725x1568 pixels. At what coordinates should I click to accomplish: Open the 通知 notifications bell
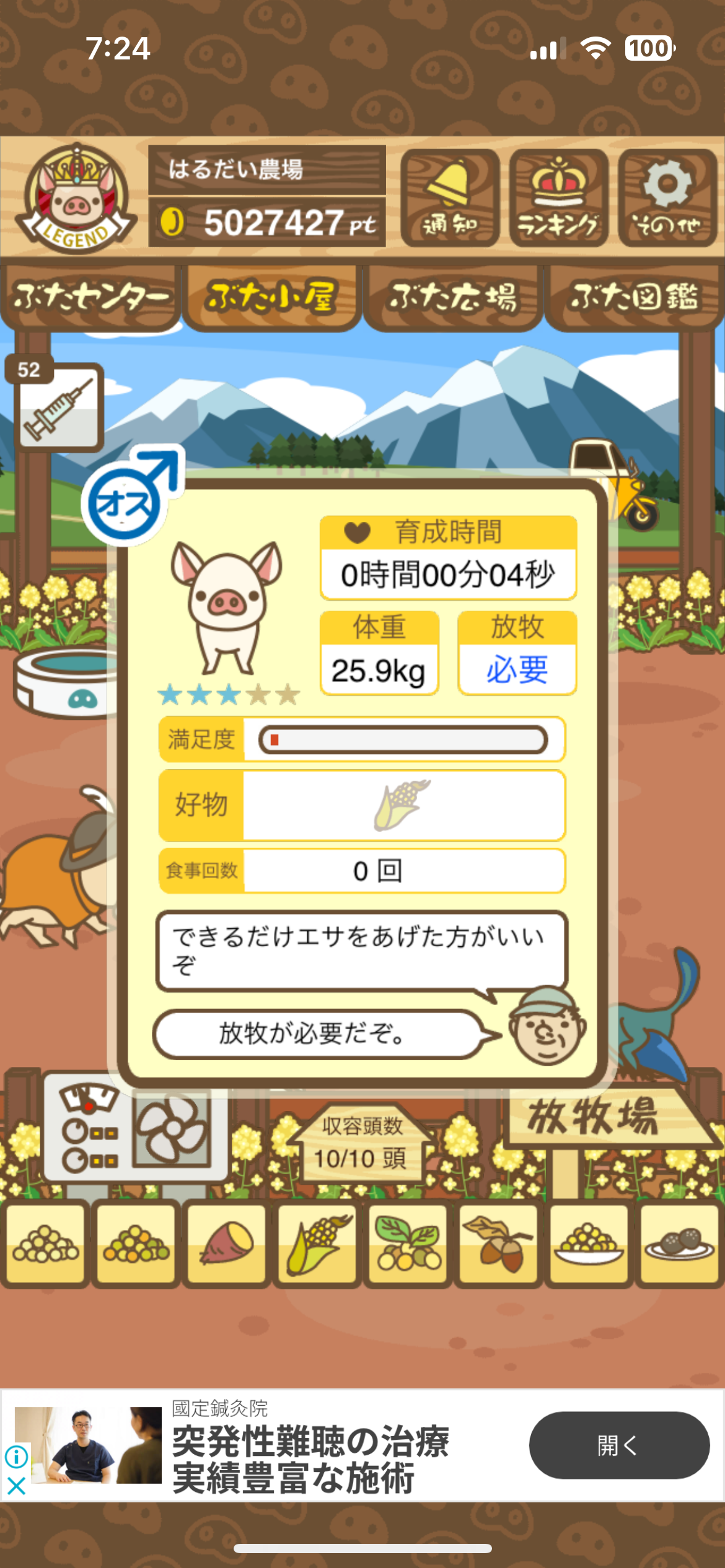coord(450,198)
